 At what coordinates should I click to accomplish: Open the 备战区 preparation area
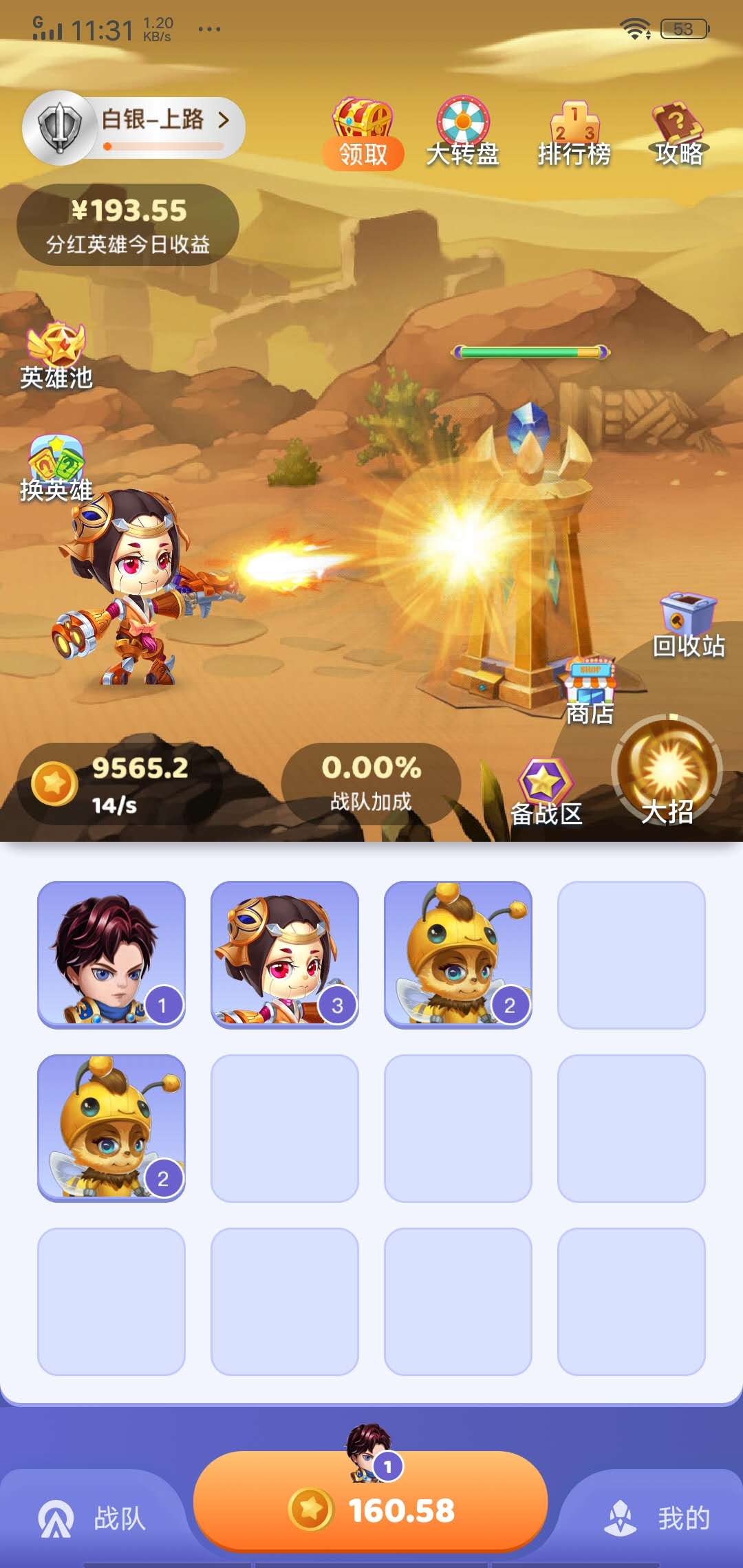[x=546, y=793]
